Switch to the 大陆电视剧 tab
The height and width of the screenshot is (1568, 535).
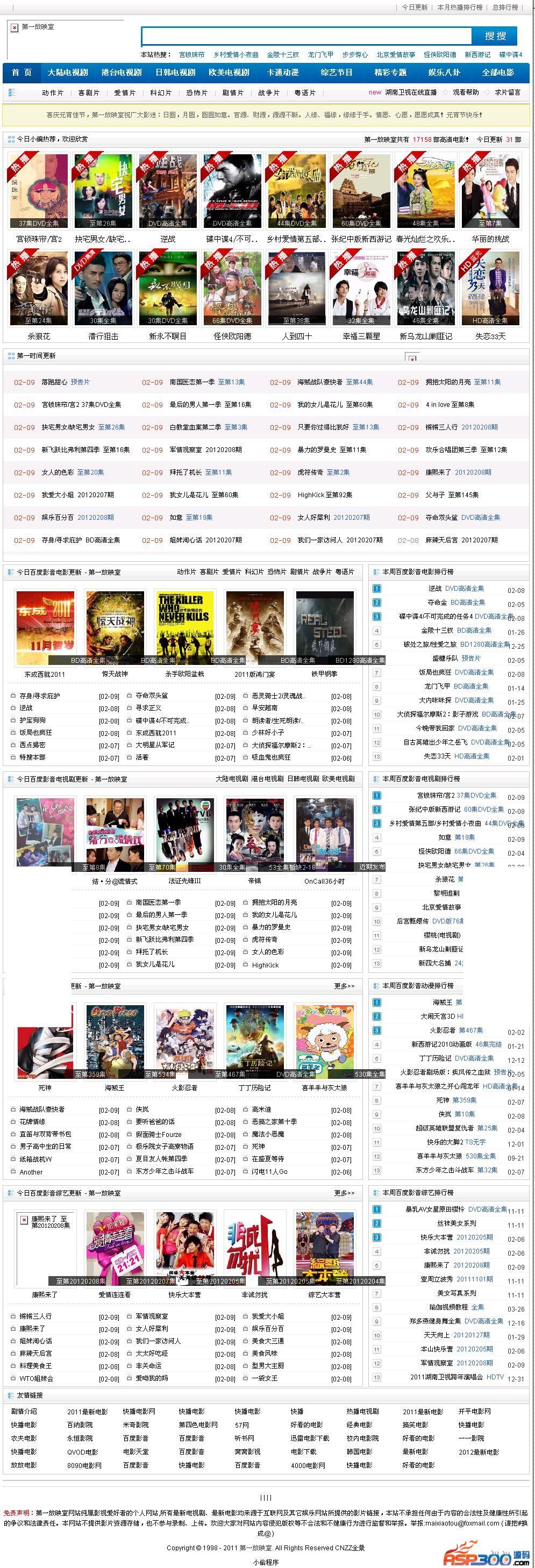[x=68, y=73]
